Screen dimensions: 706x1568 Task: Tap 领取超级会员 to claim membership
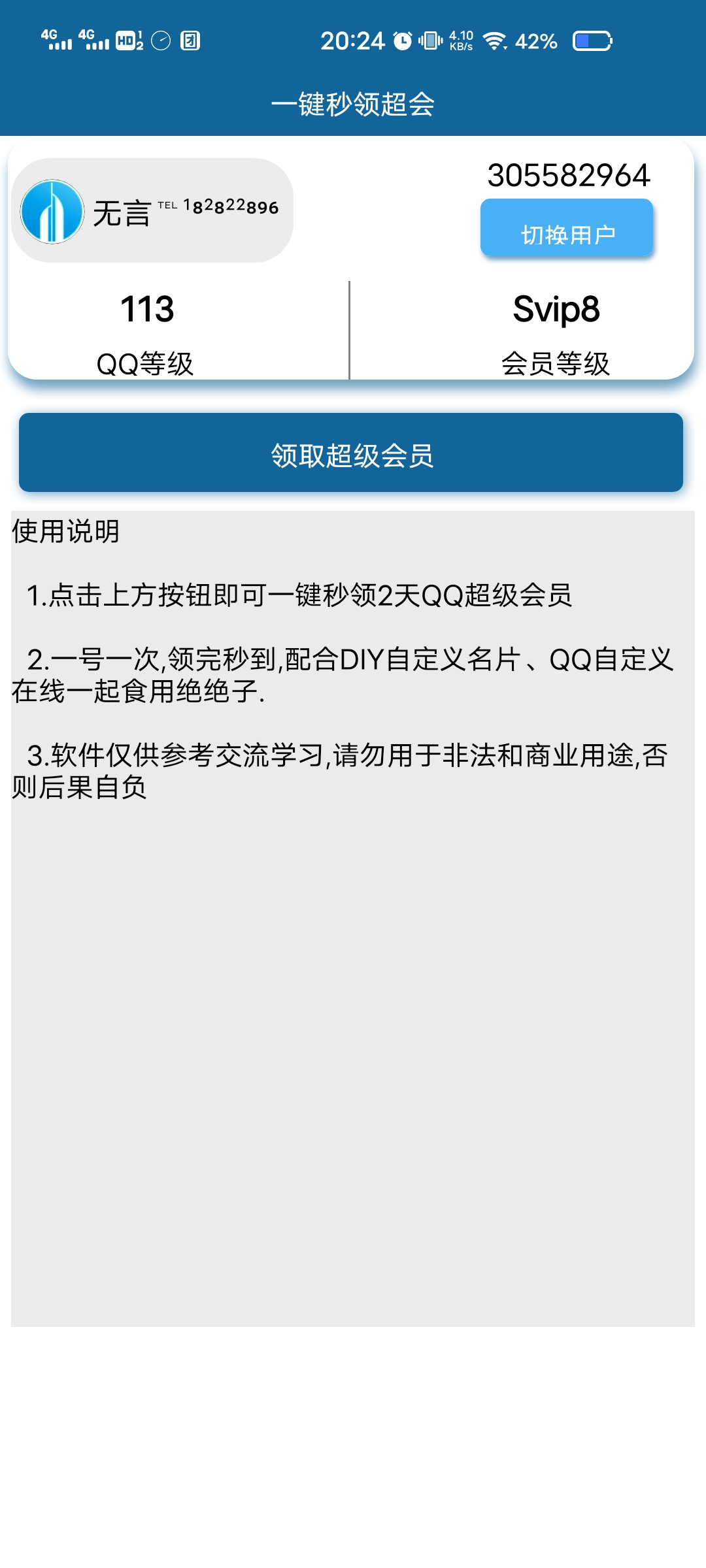pyautogui.click(x=351, y=453)
